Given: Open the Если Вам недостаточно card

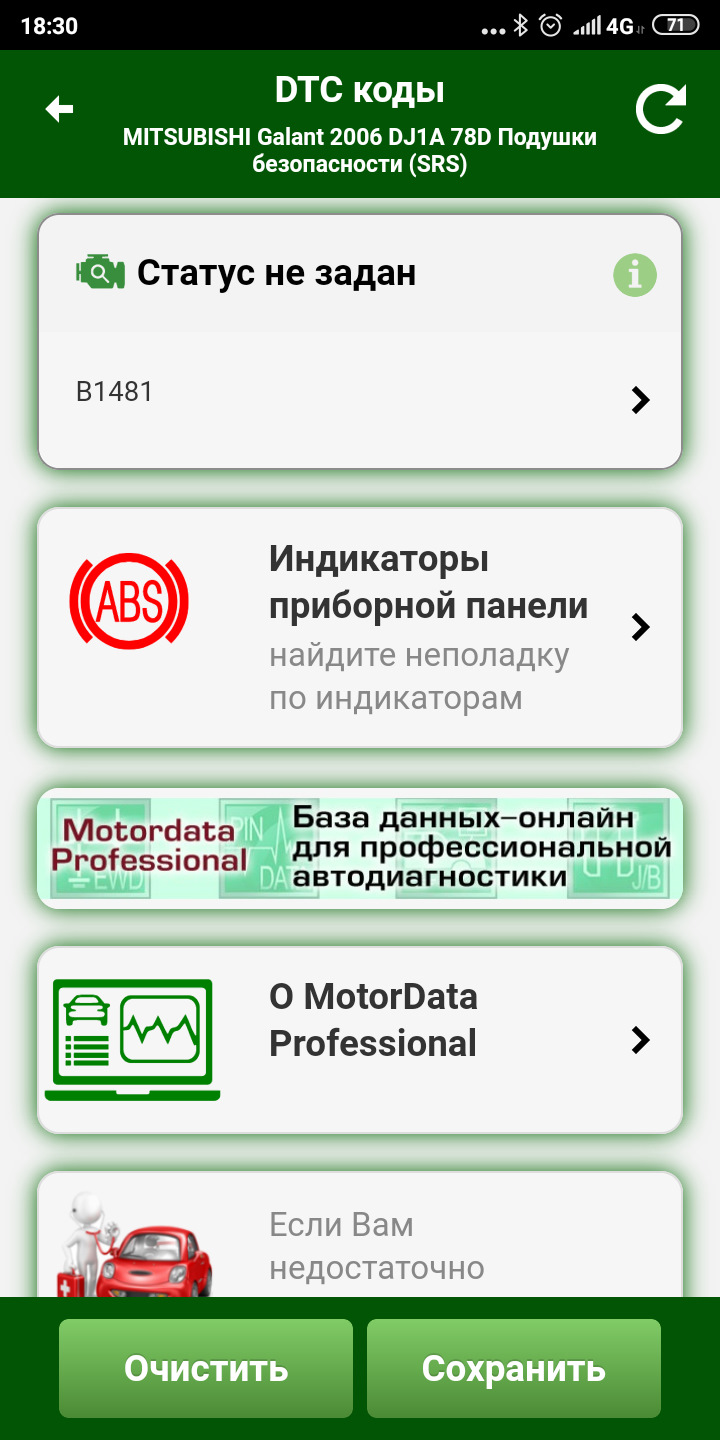Looking at the screenshot, I should coord(360,1240).
